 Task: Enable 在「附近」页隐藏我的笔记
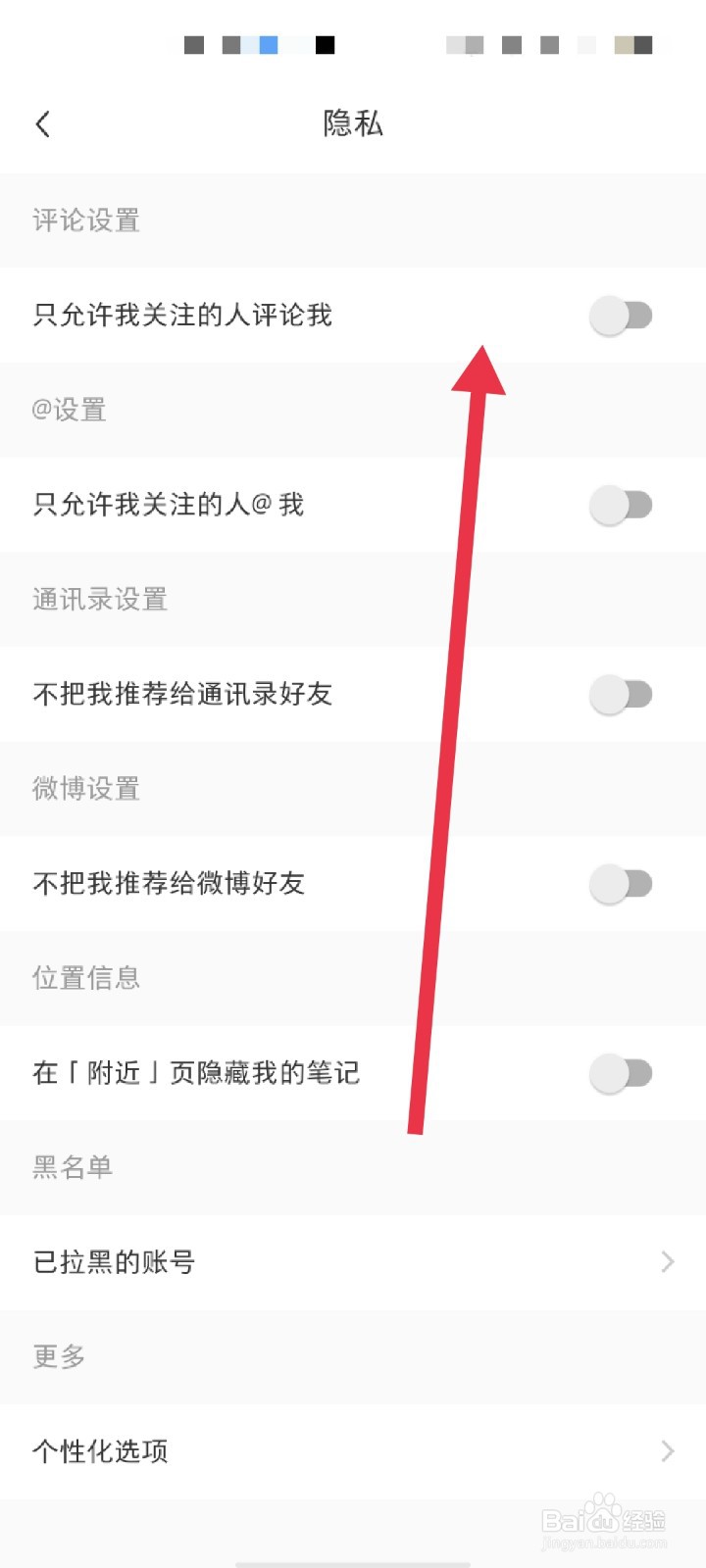click(622, 1073)
